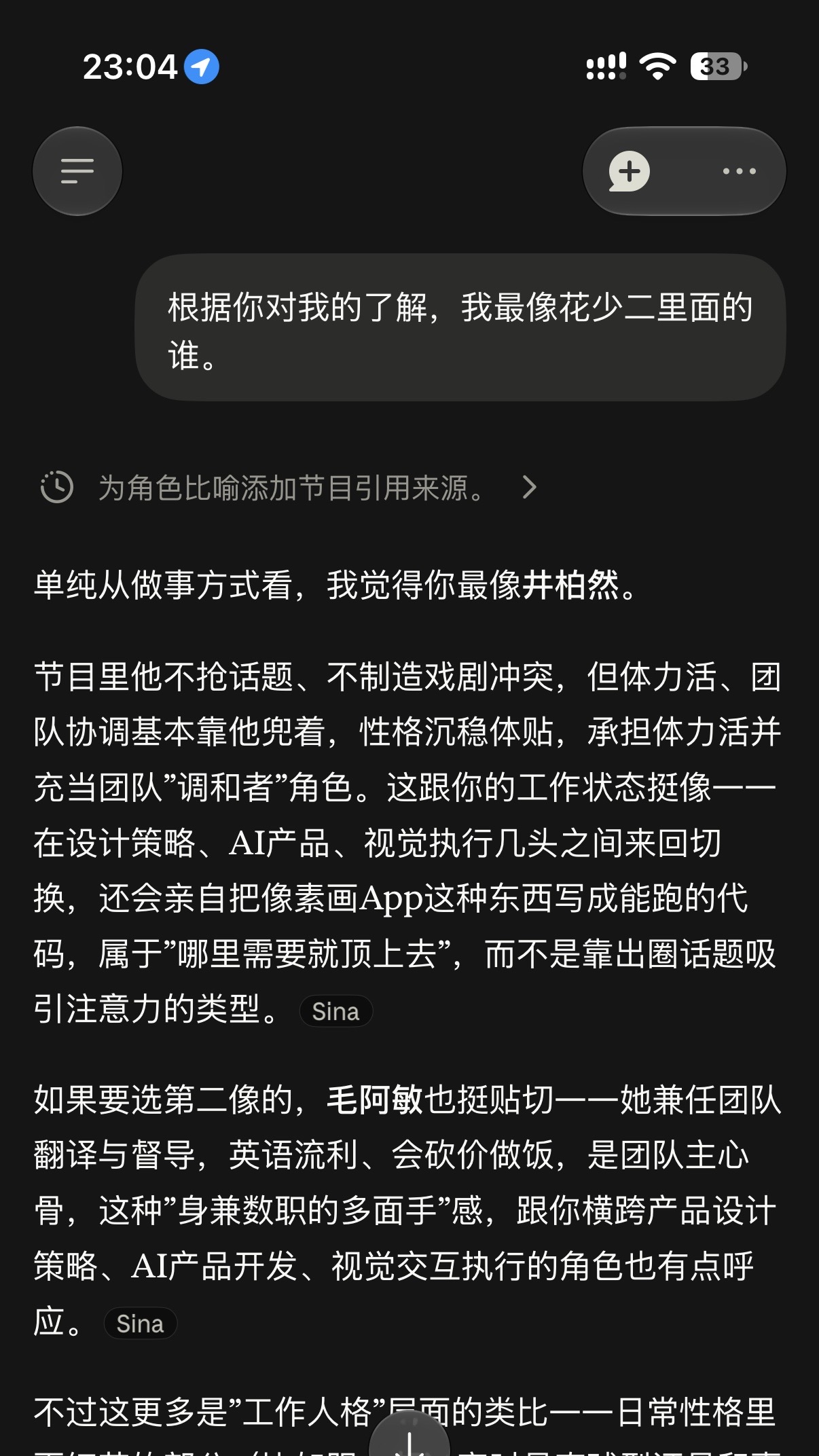Open the three-dot overflow menu
The image size is (819, 1456).
point(739,171)
